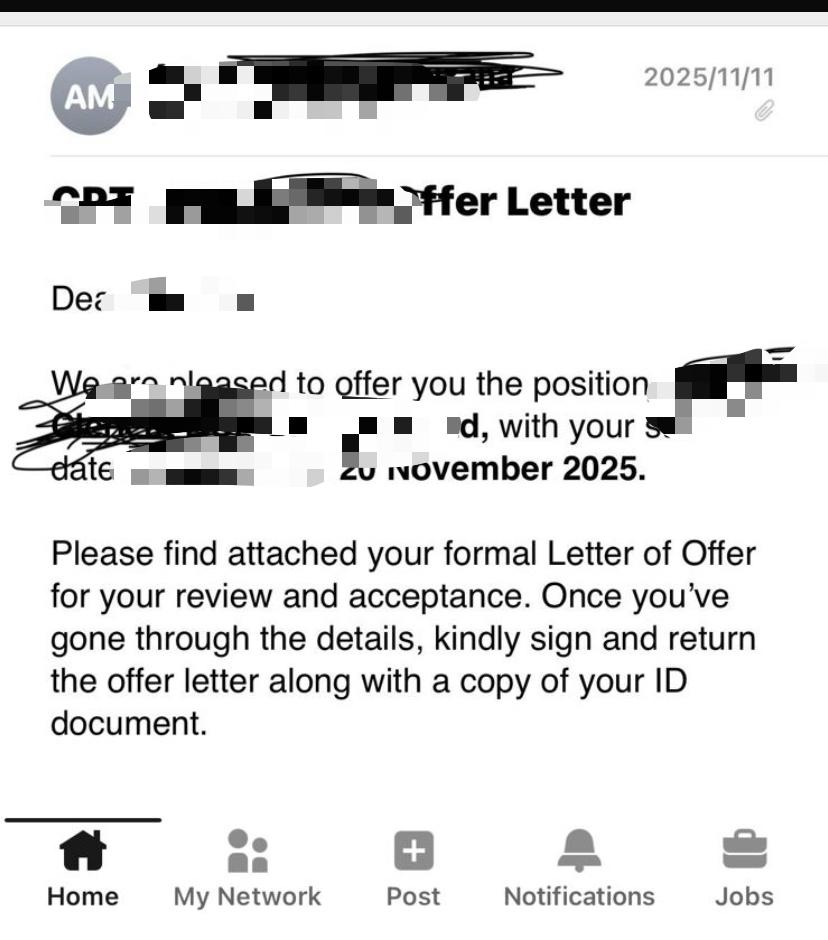828x940 pixels.
Task: Open the My Network tab
Action: 247,868
